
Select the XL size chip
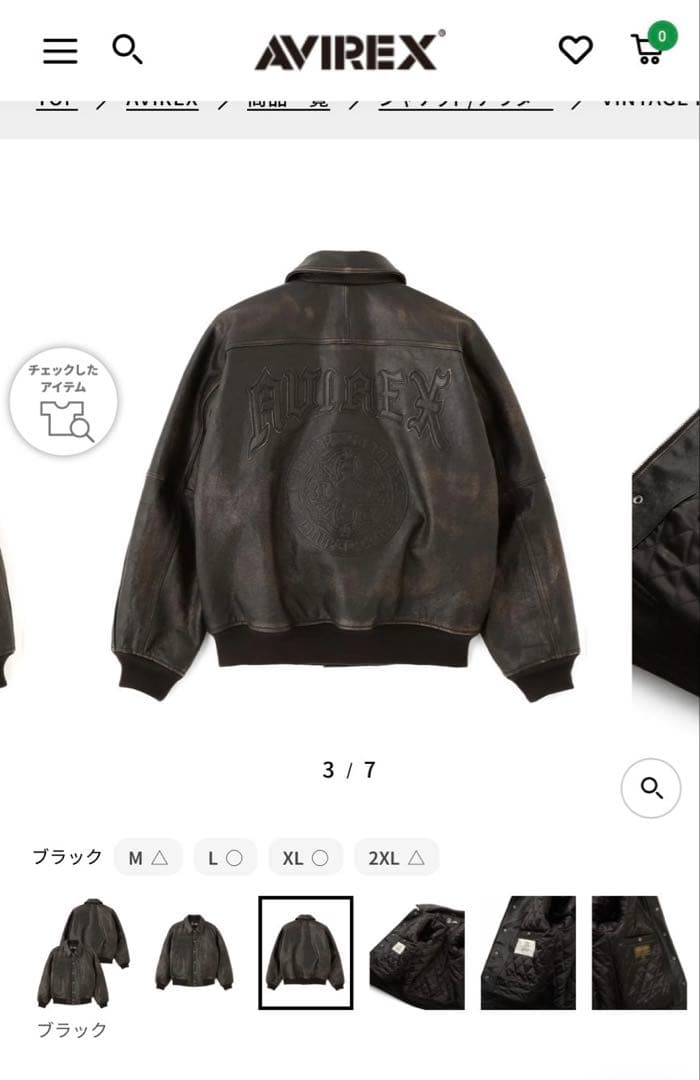click(x=305, y=858)
